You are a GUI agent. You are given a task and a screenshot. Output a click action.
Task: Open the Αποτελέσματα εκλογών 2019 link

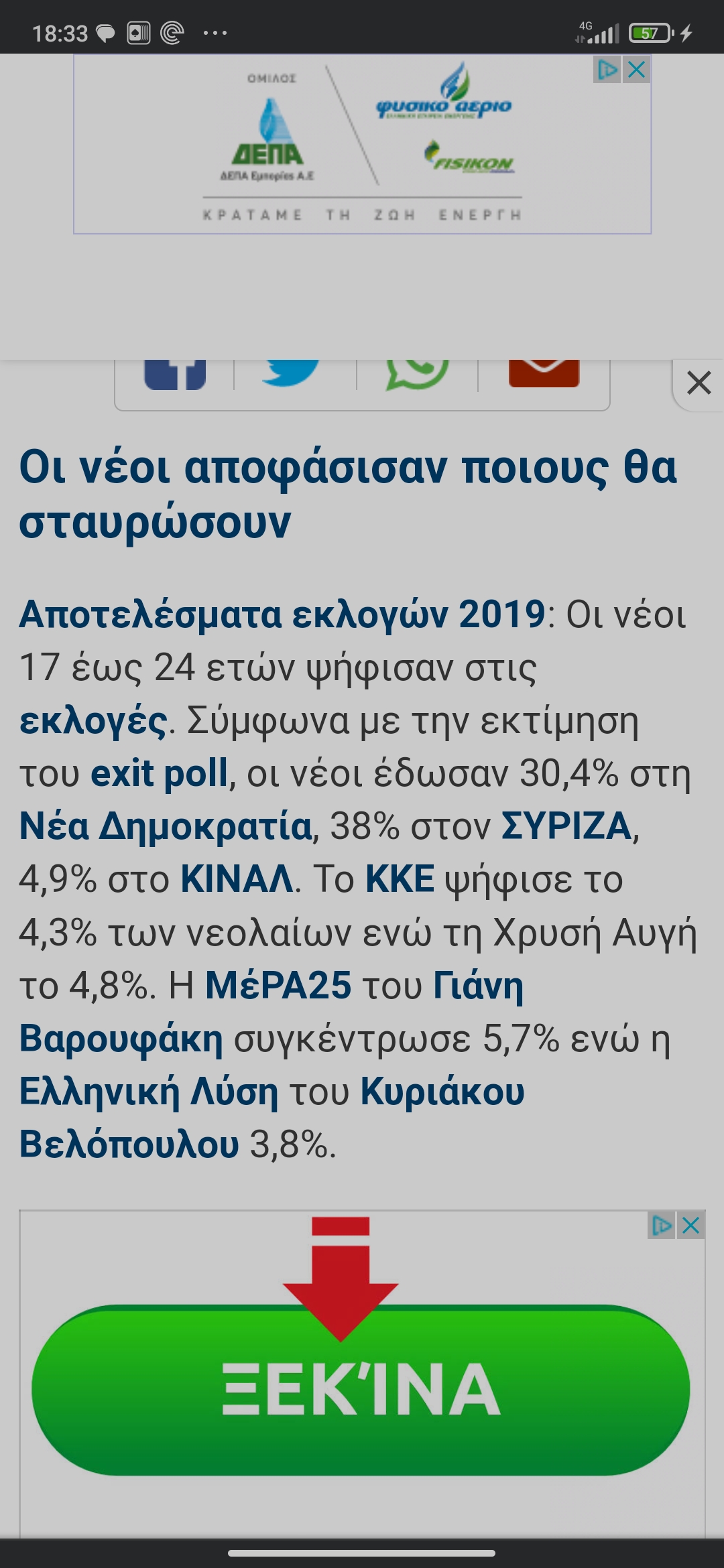point(282,614)
